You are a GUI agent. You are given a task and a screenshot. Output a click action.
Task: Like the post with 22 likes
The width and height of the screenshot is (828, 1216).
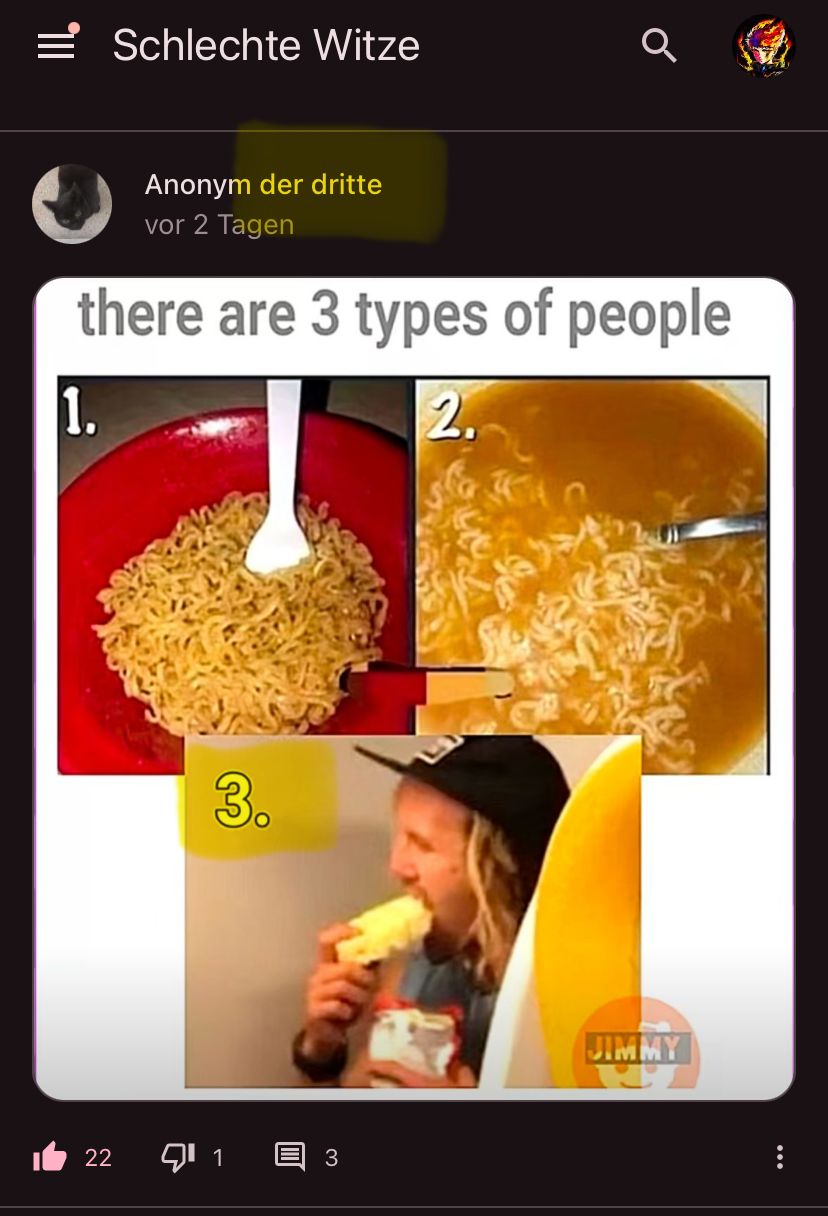[x=50, y=1157]
